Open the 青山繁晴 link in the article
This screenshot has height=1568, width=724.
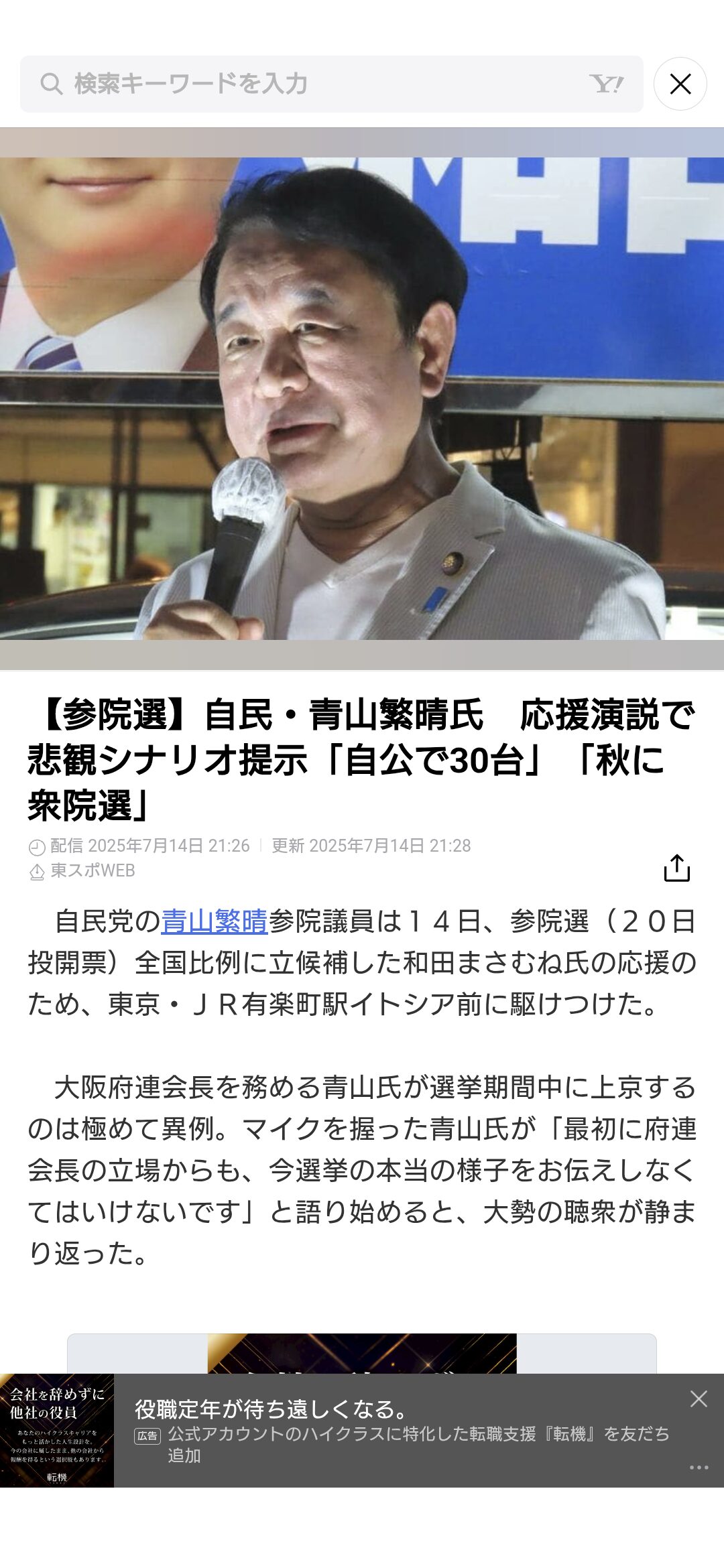pos(215,921)
